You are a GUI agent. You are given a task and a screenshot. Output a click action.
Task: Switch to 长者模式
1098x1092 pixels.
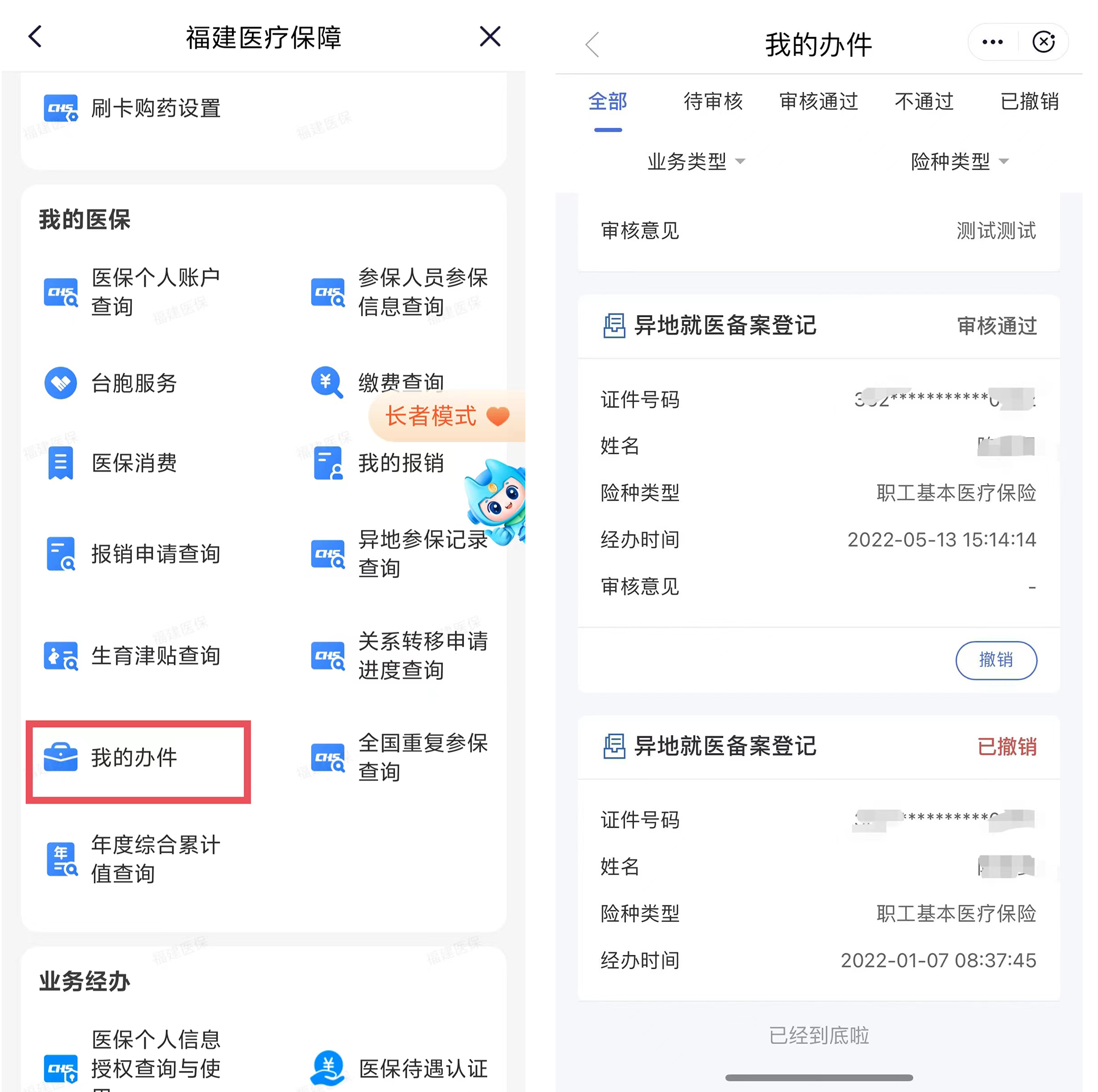click(446, 416)
